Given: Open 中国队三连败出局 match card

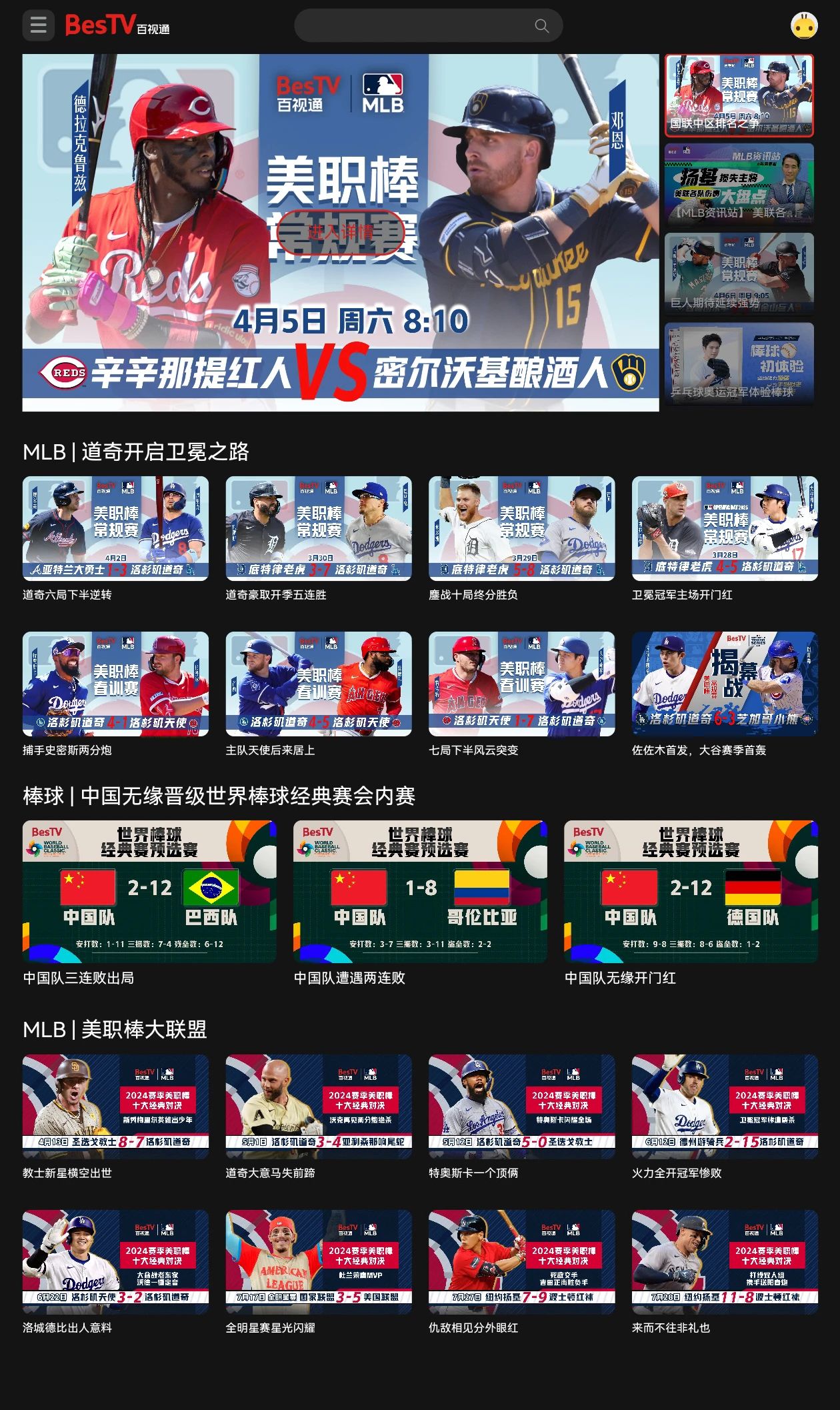Looking at the screenshot, I should [x=149, y=891].
